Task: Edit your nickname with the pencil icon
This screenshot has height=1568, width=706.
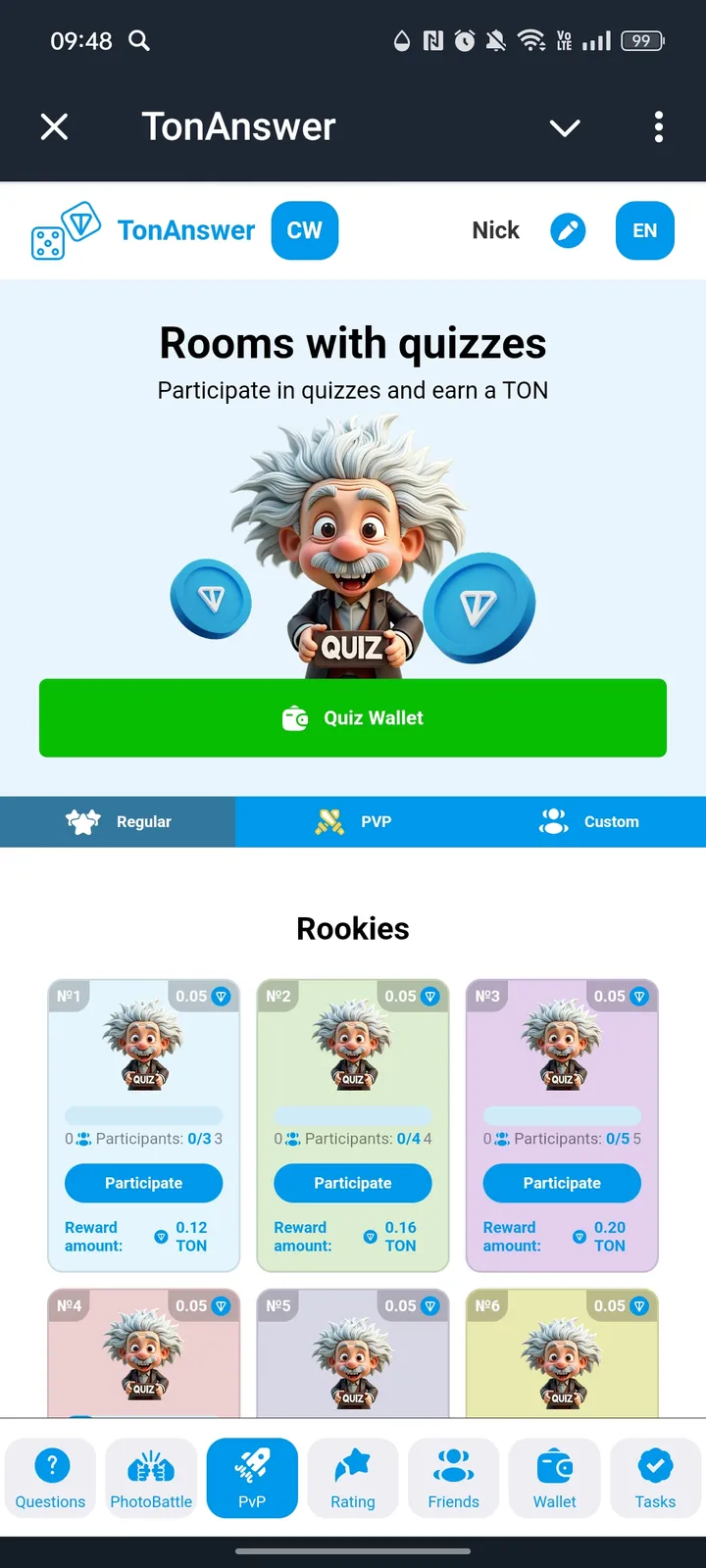Action: pyautogui.click(x=568, y=230)
